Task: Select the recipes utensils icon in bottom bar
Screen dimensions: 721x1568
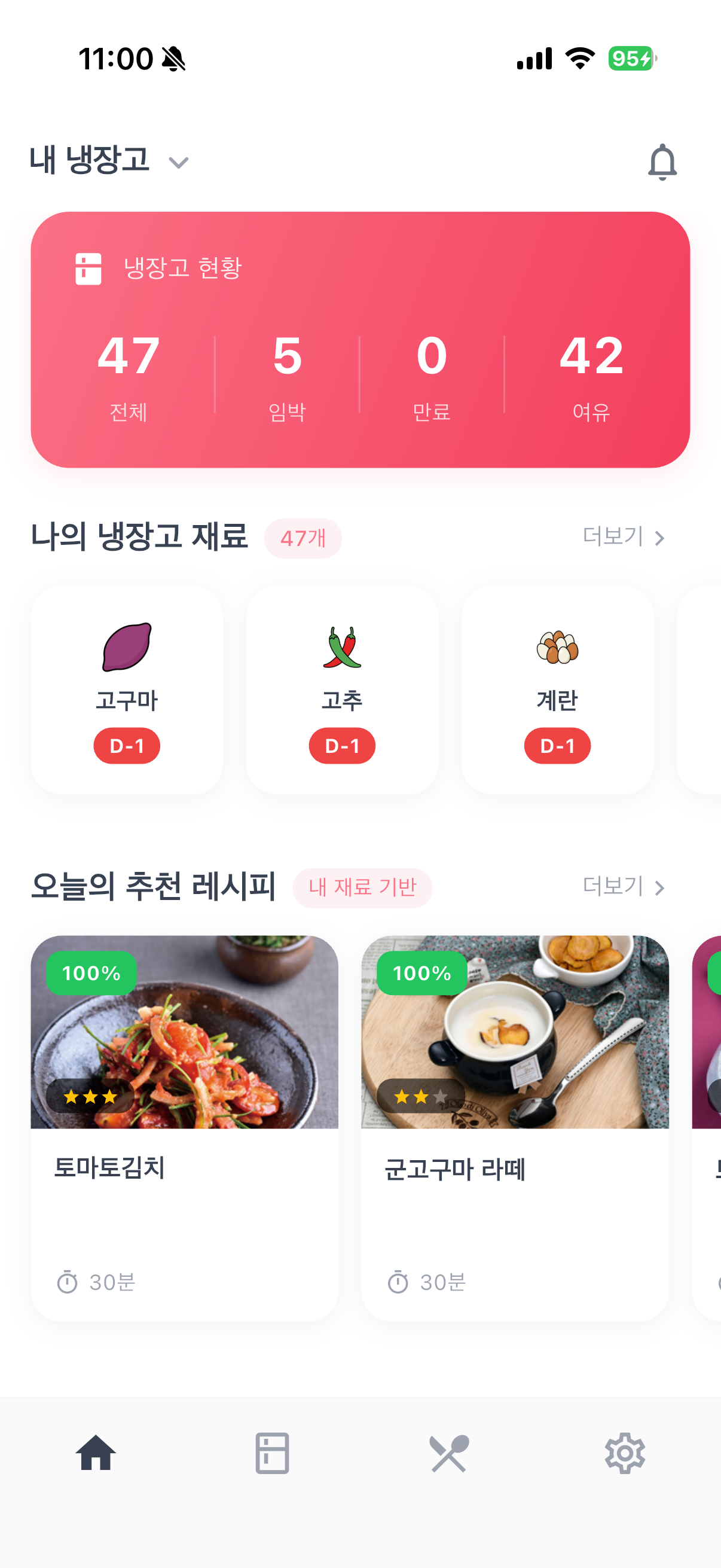Action: [x=449, y=1454]
